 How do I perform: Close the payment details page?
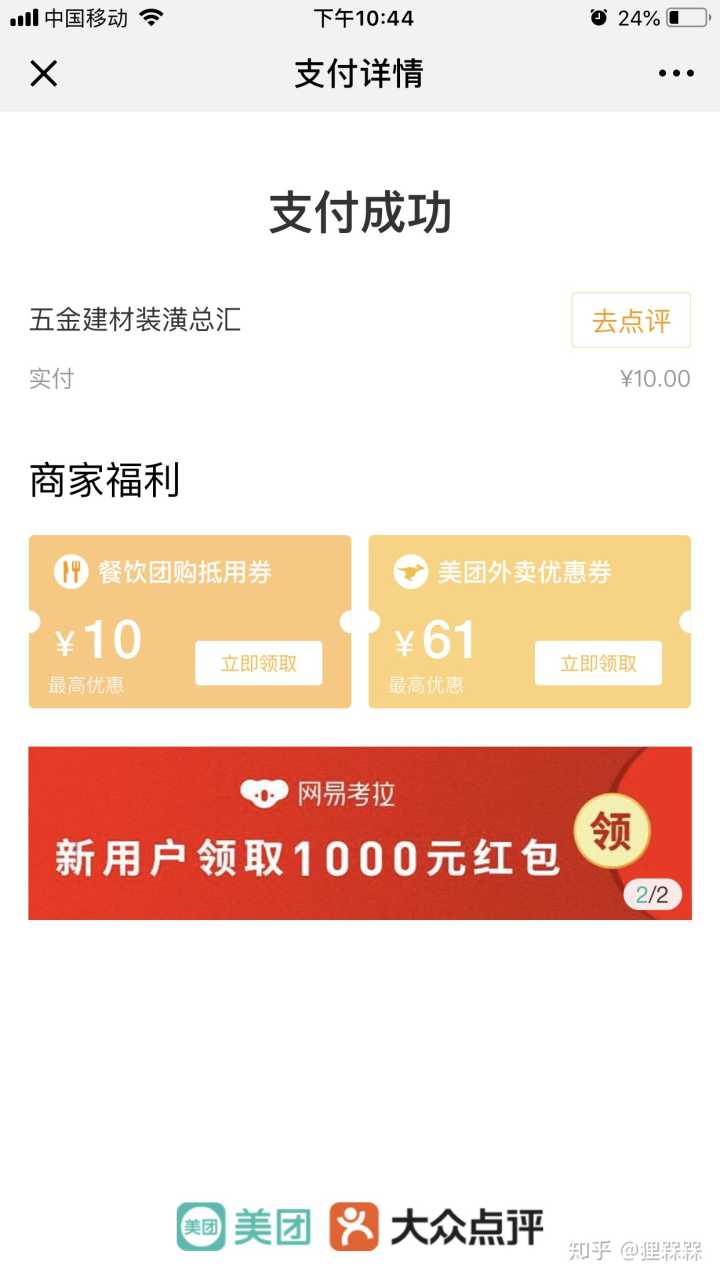point(44,73)
